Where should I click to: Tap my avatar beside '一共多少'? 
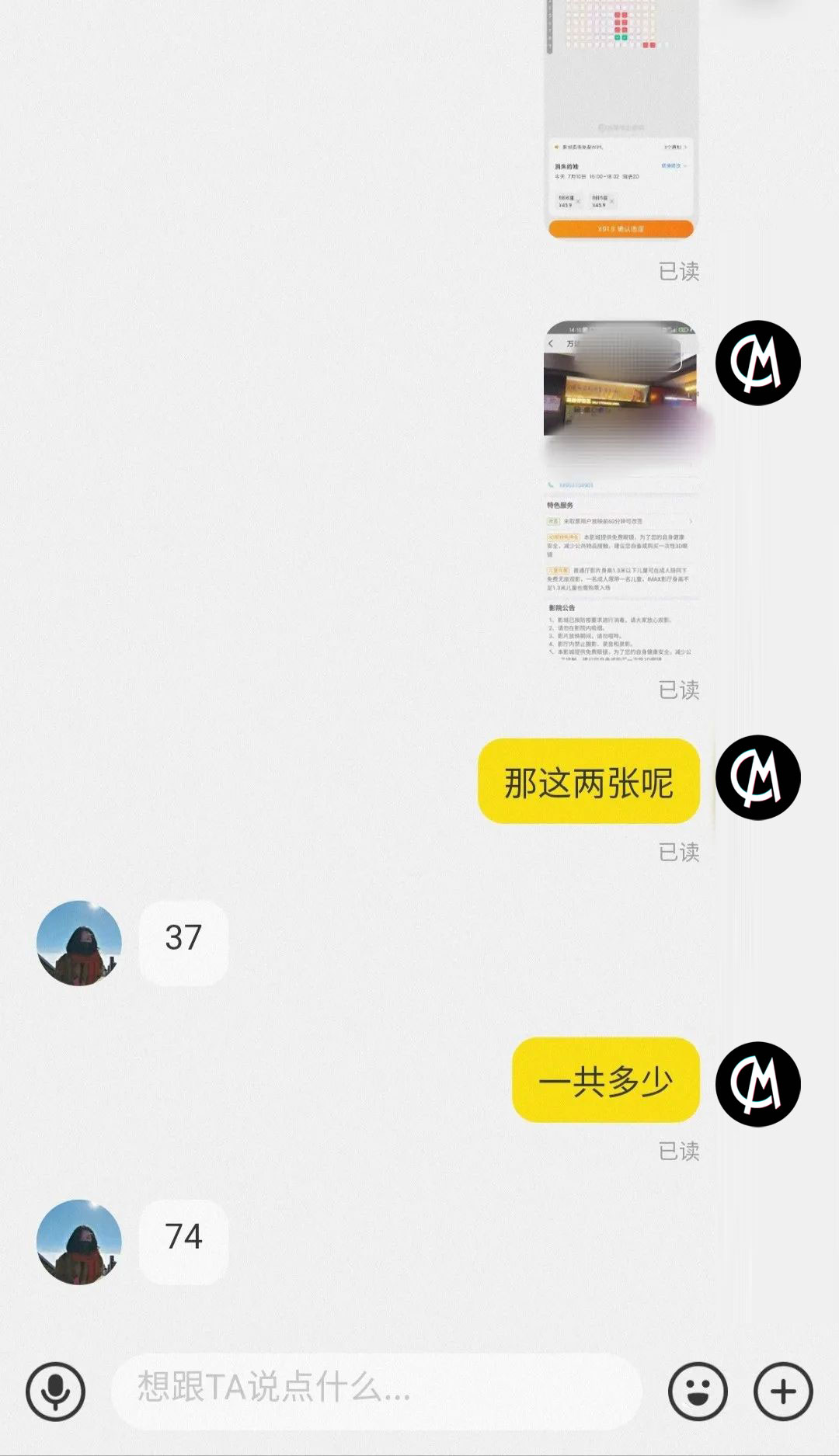757,1084
